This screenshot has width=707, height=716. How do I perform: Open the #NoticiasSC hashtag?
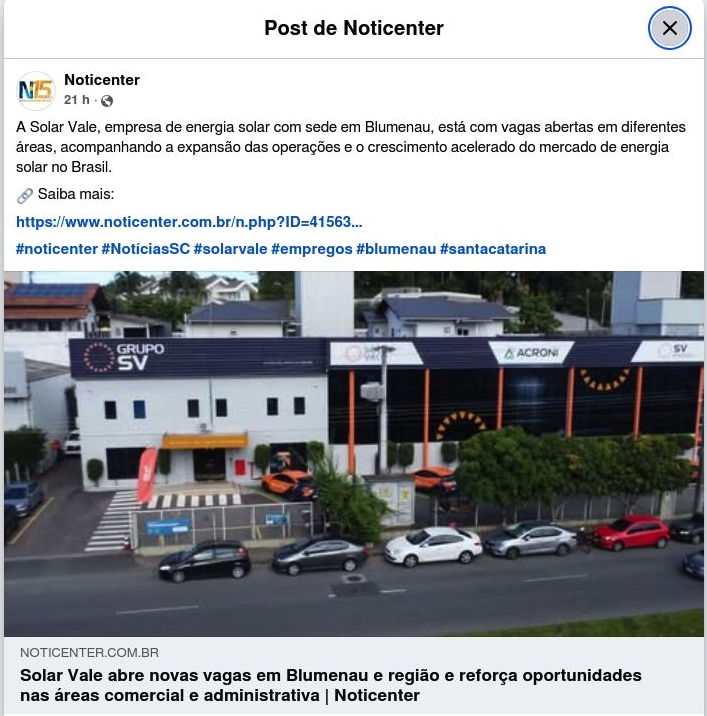pos(145,249)
